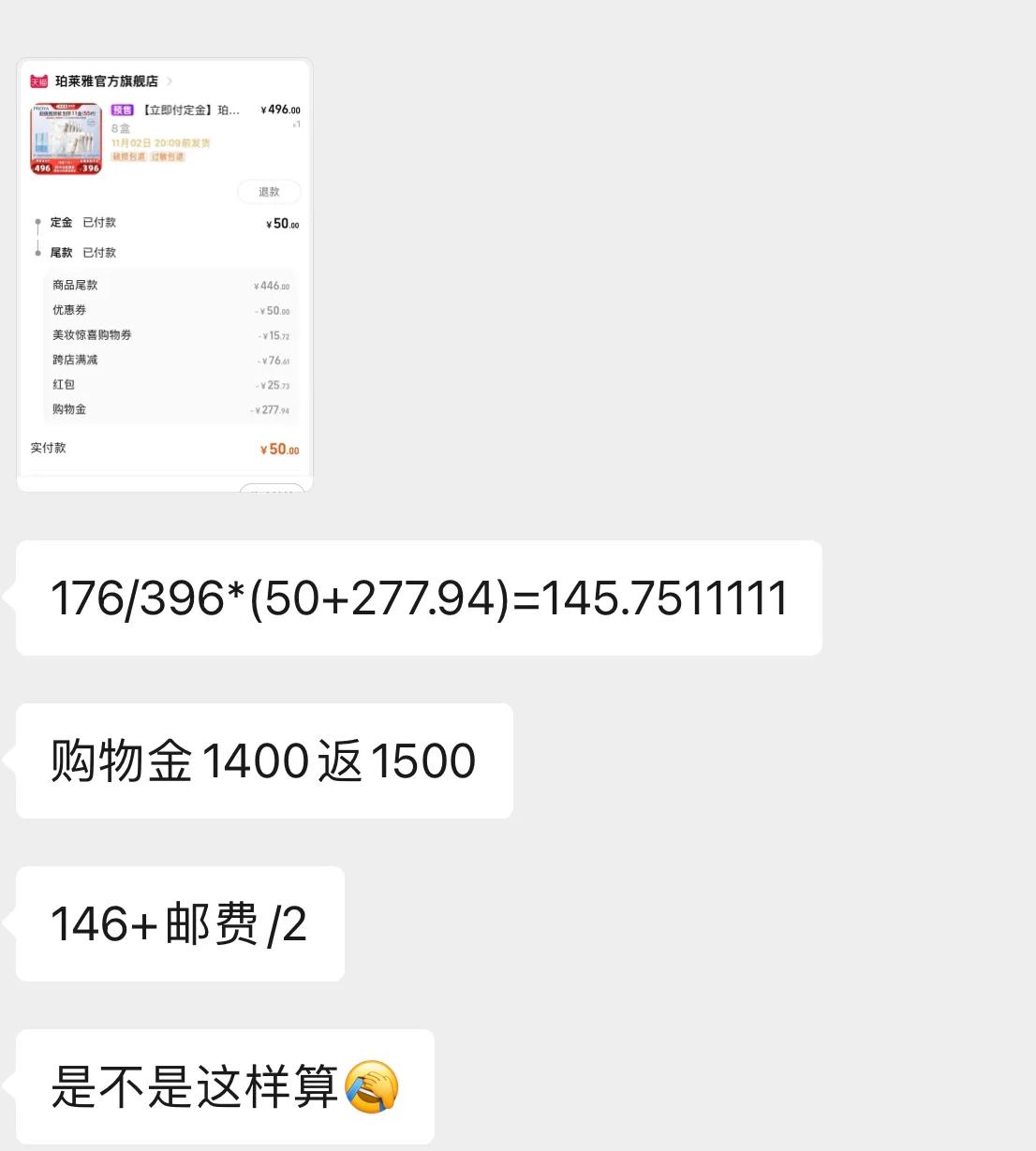Expand the store page via chevron after 珀莱雅官方旗舰店
Image resolution: width=1036 pixels, height=1151 pixels.
pyautogui.click(x=169, y=81)
